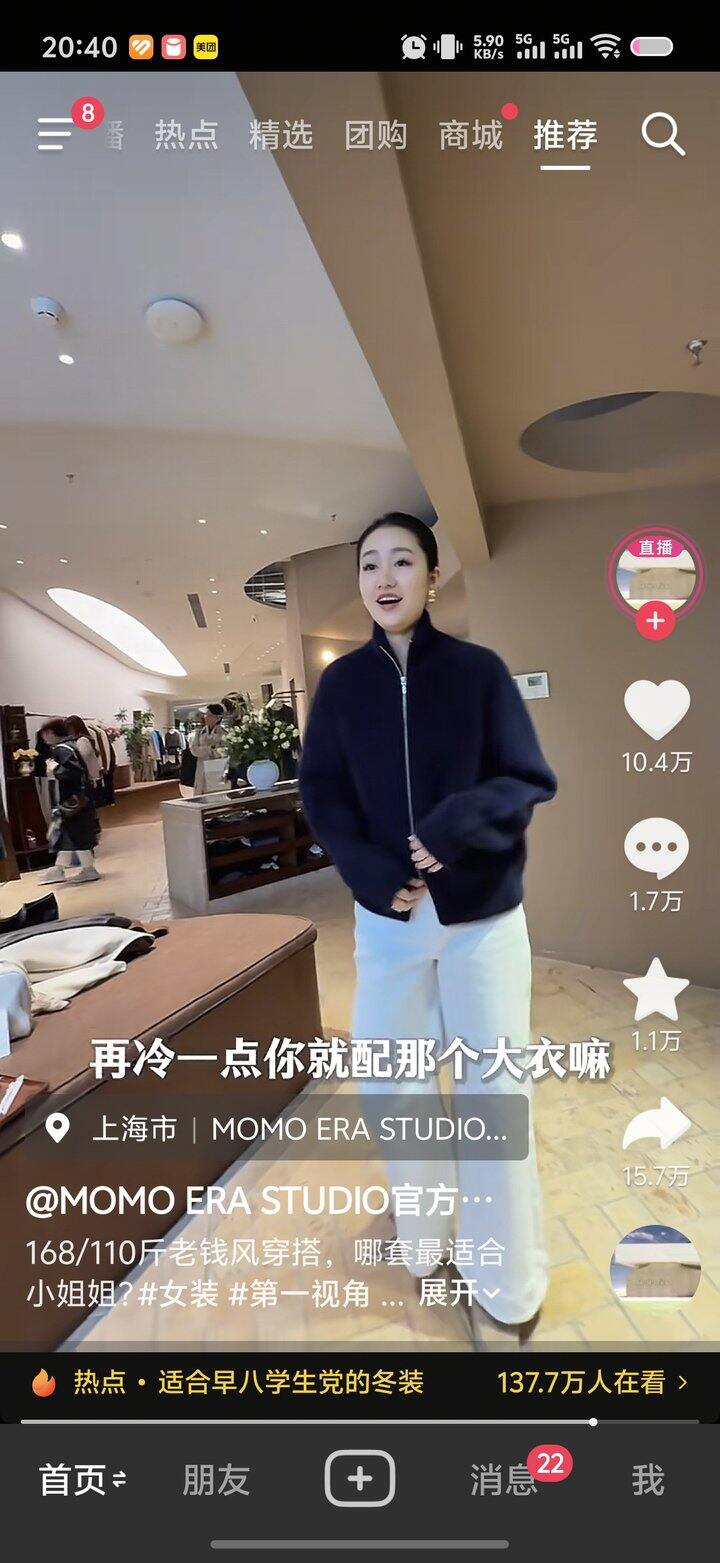Viewport: 720px width, 1563px height.
Task: Open the 商城 tab
Action: coord(470,135)
